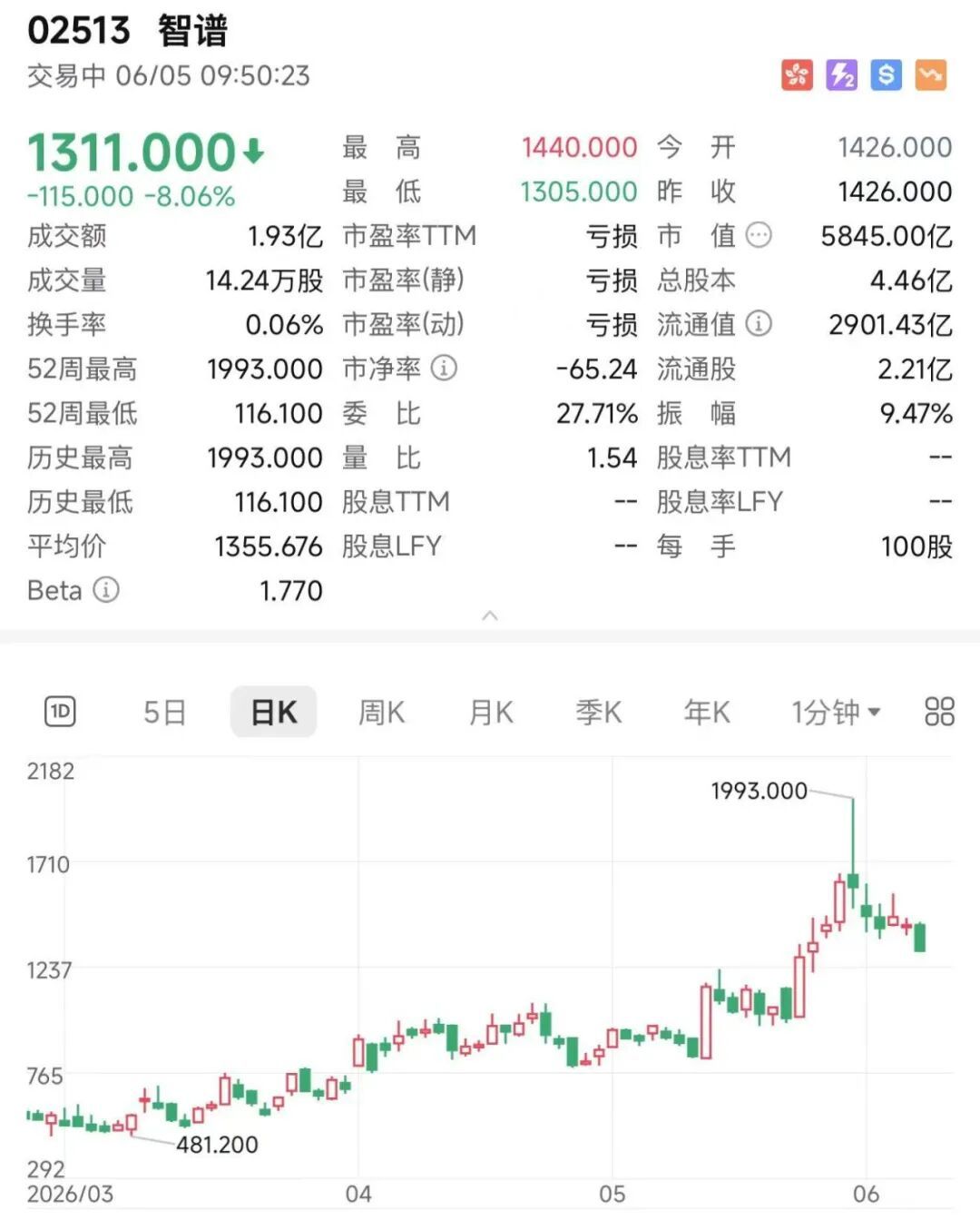This screenshot has width=980, height=1220.
Task: Collapse the stock details panel
Action: pos(490,616)
